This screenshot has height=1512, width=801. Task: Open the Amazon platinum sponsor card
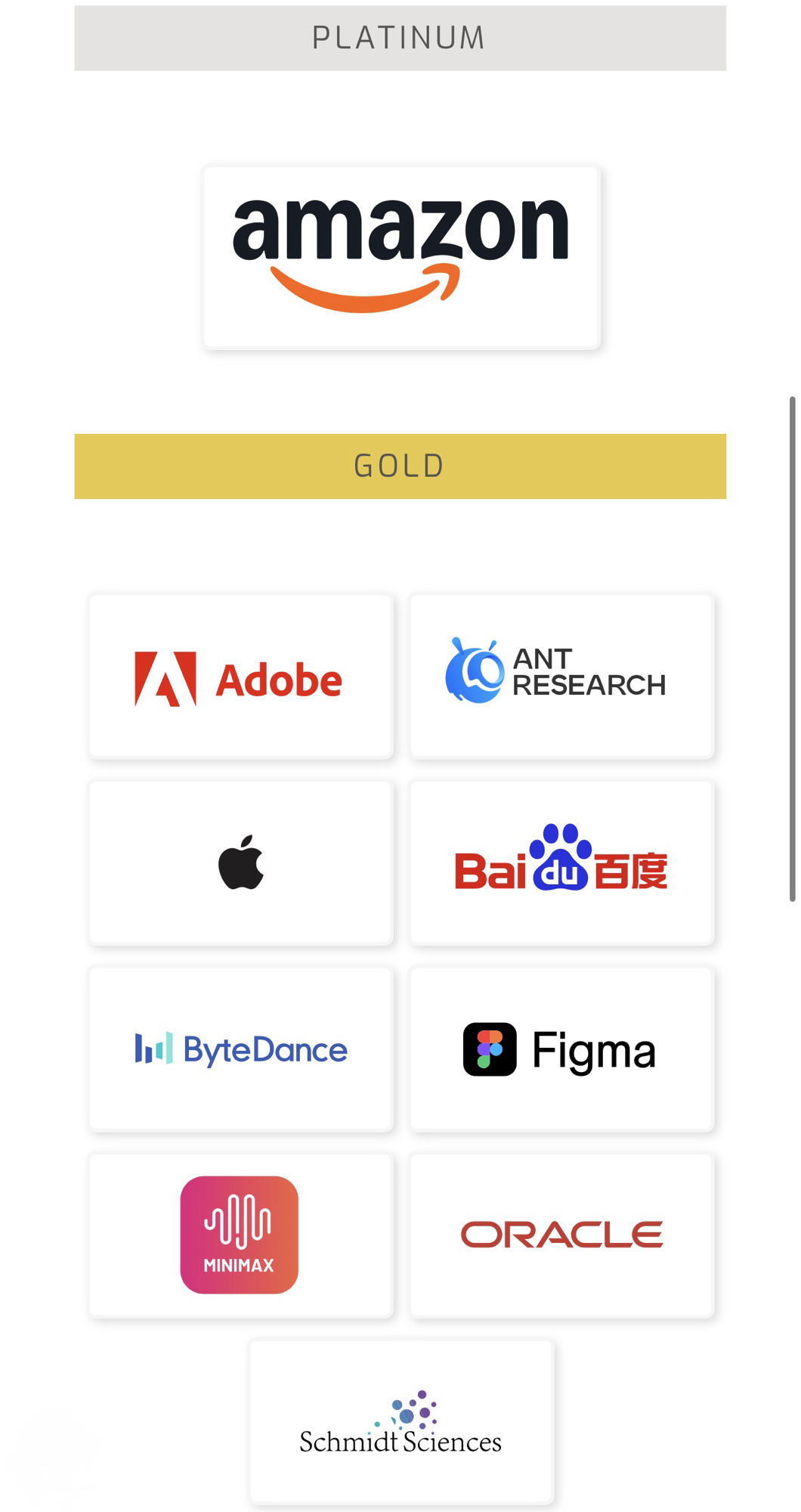pyautogui.click(x=401, y=257)
